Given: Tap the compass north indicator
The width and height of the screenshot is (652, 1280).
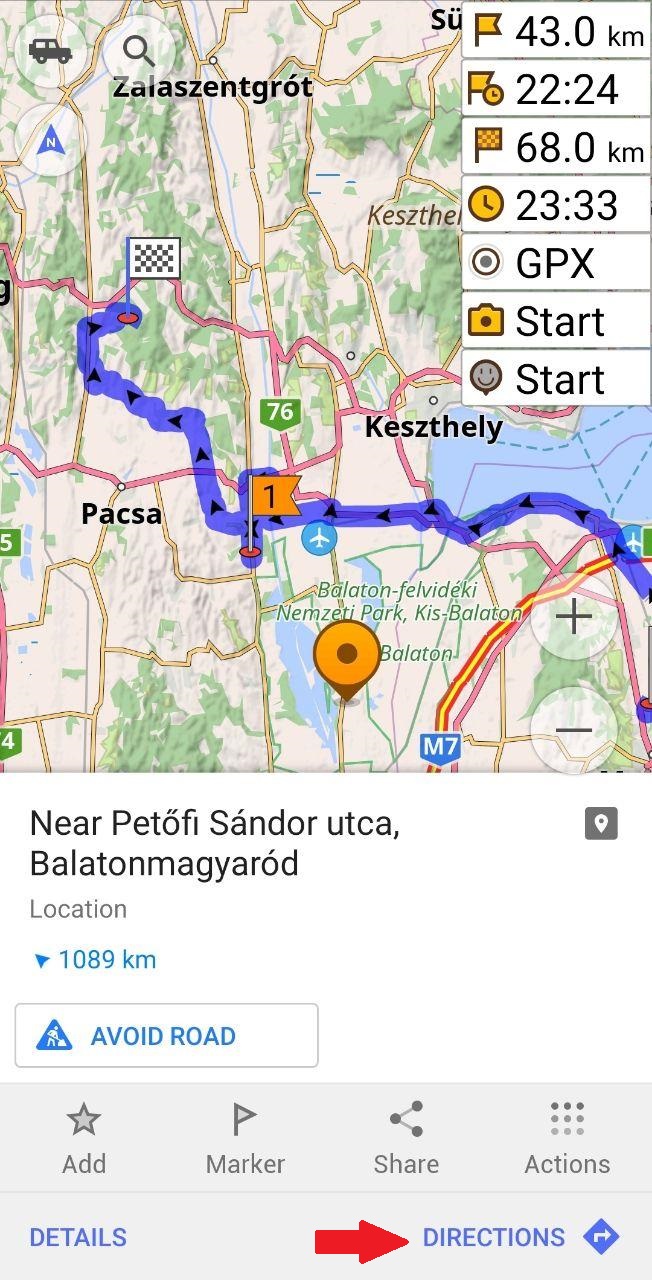Looking at the screenshot, I should pos(50,141).
